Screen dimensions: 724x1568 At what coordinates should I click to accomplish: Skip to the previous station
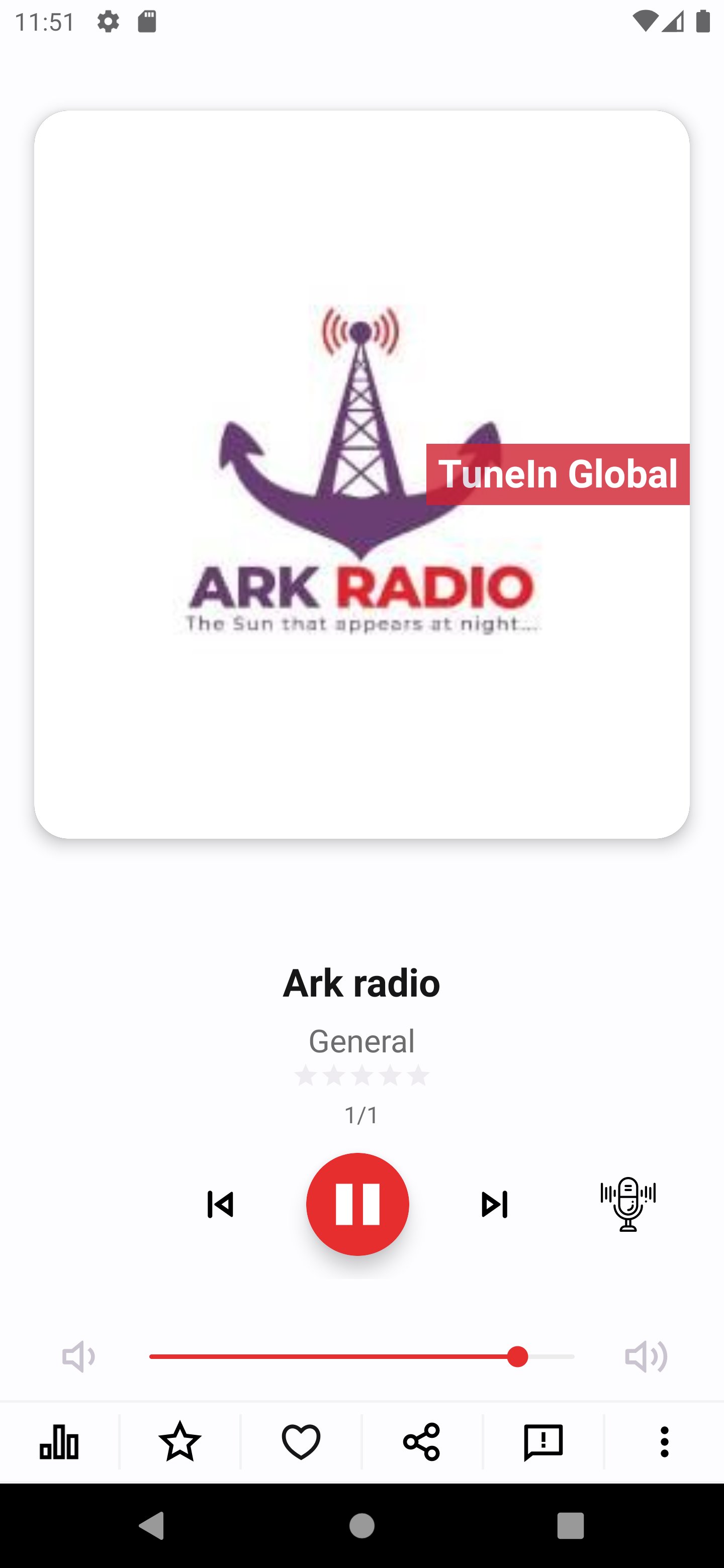click(x=220, y=1204)
